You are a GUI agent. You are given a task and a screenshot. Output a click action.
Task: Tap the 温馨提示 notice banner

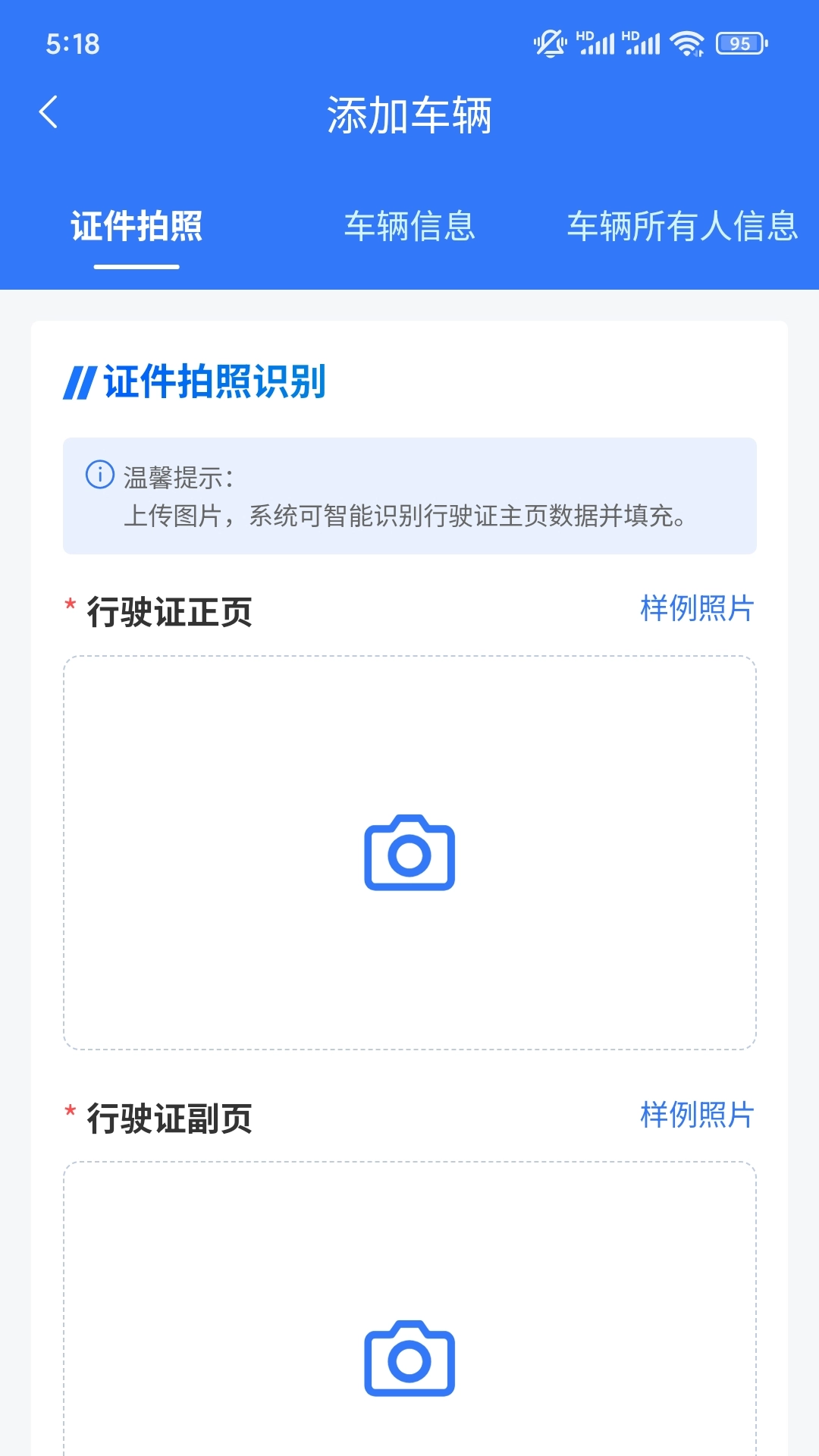pyautogui.click(x=409, y=494)
